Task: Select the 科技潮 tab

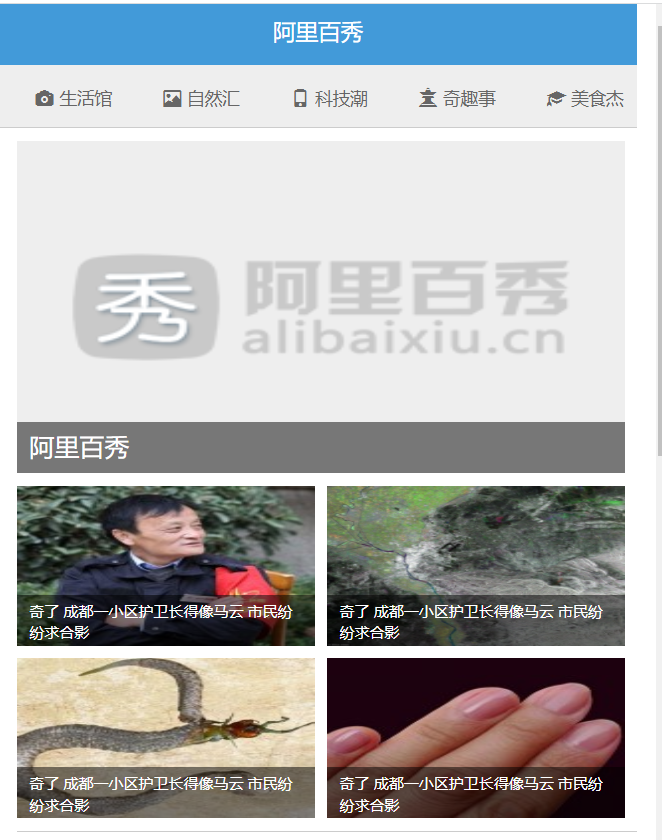Action: pos(330,98)
